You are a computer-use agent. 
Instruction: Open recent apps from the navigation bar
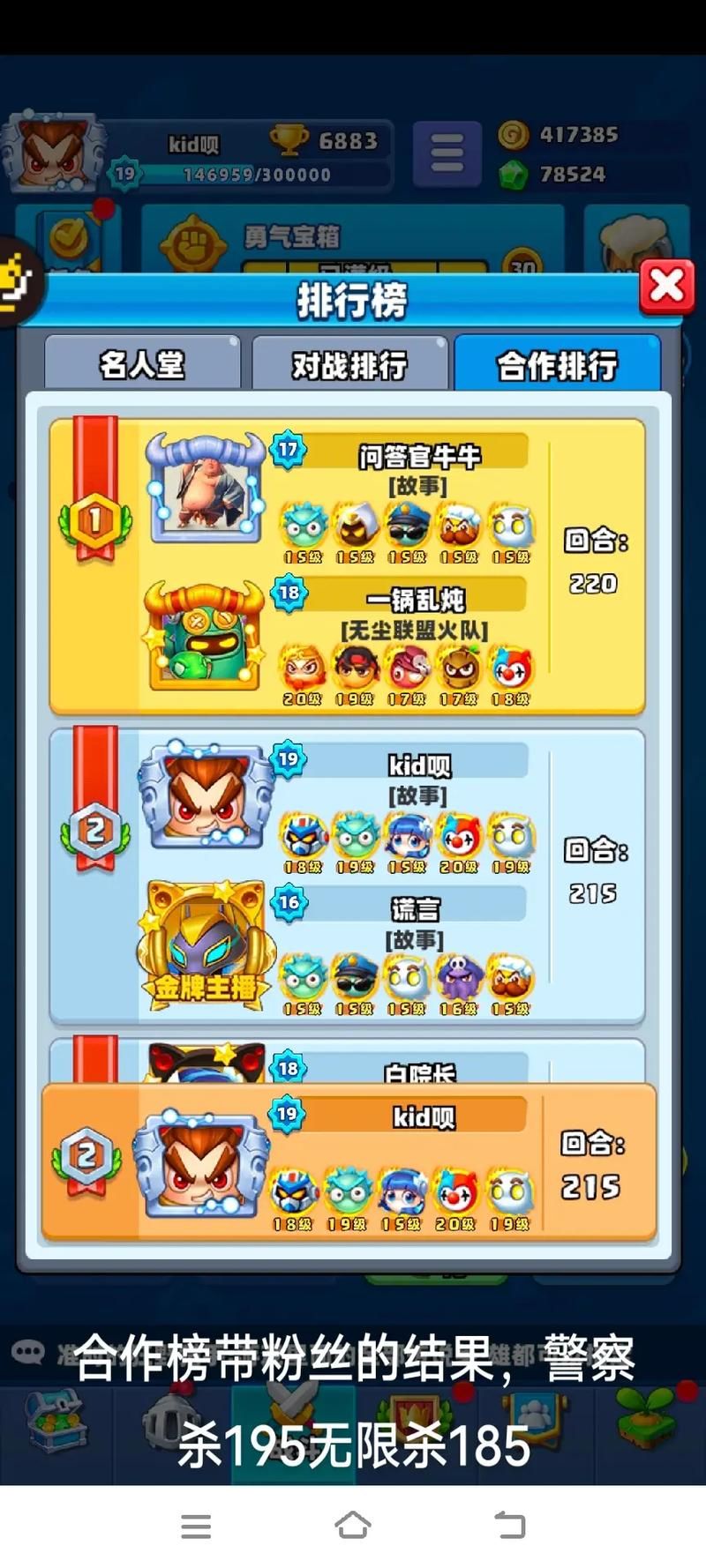point(196,1525)
